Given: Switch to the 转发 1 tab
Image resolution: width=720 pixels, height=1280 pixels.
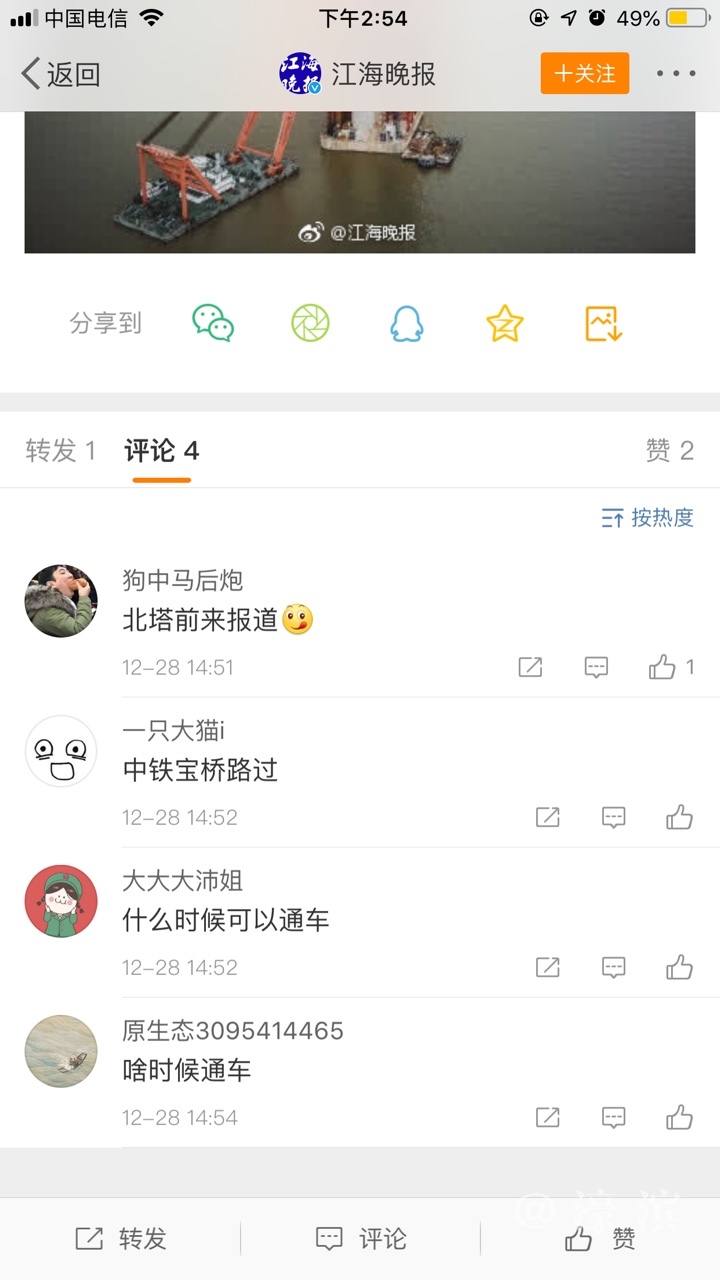Looking at the screenshot, I should 60,451.
